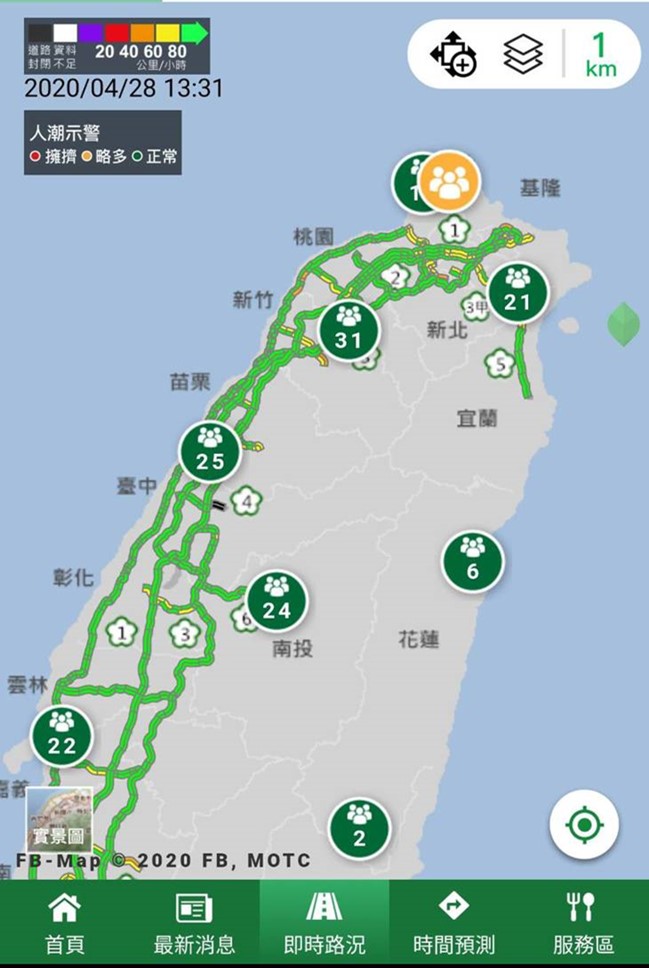This screenshot has width=649, height=968.
Task: Select the 即時路況 live traffic tab
Action: (x=324, y=924)
